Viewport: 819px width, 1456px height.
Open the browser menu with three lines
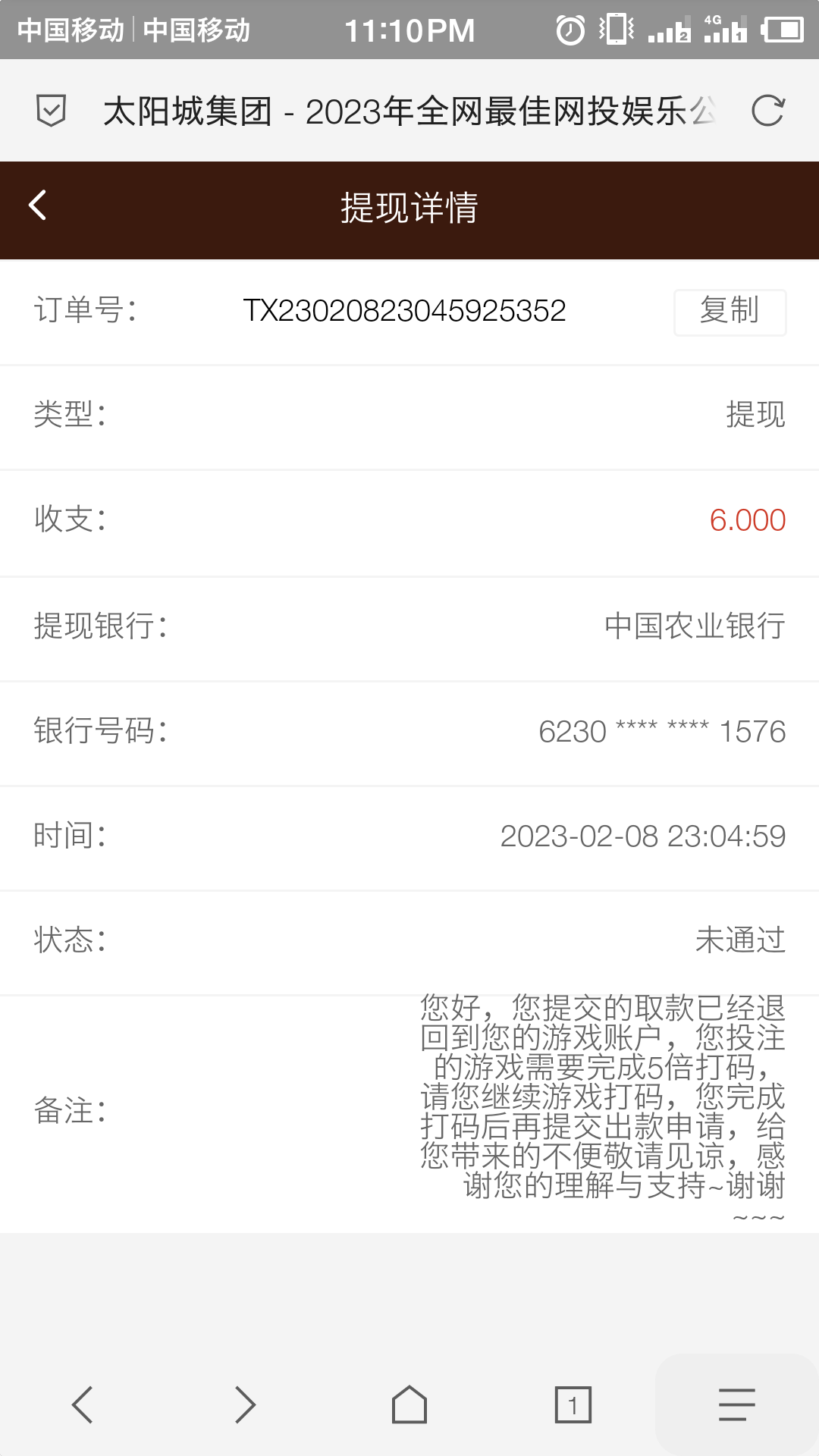[736, 1404]
